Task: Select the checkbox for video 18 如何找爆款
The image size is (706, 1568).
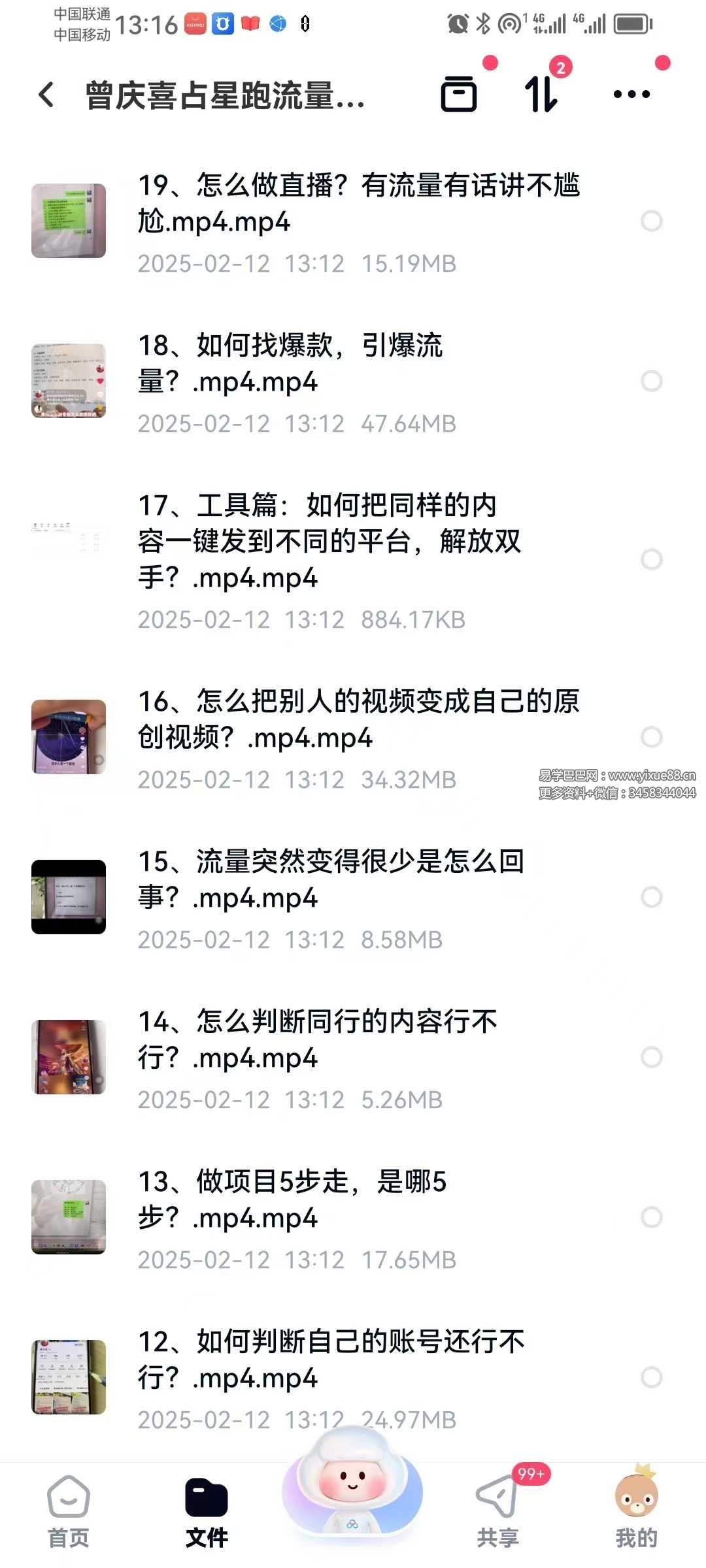Action: coord(651,381)
